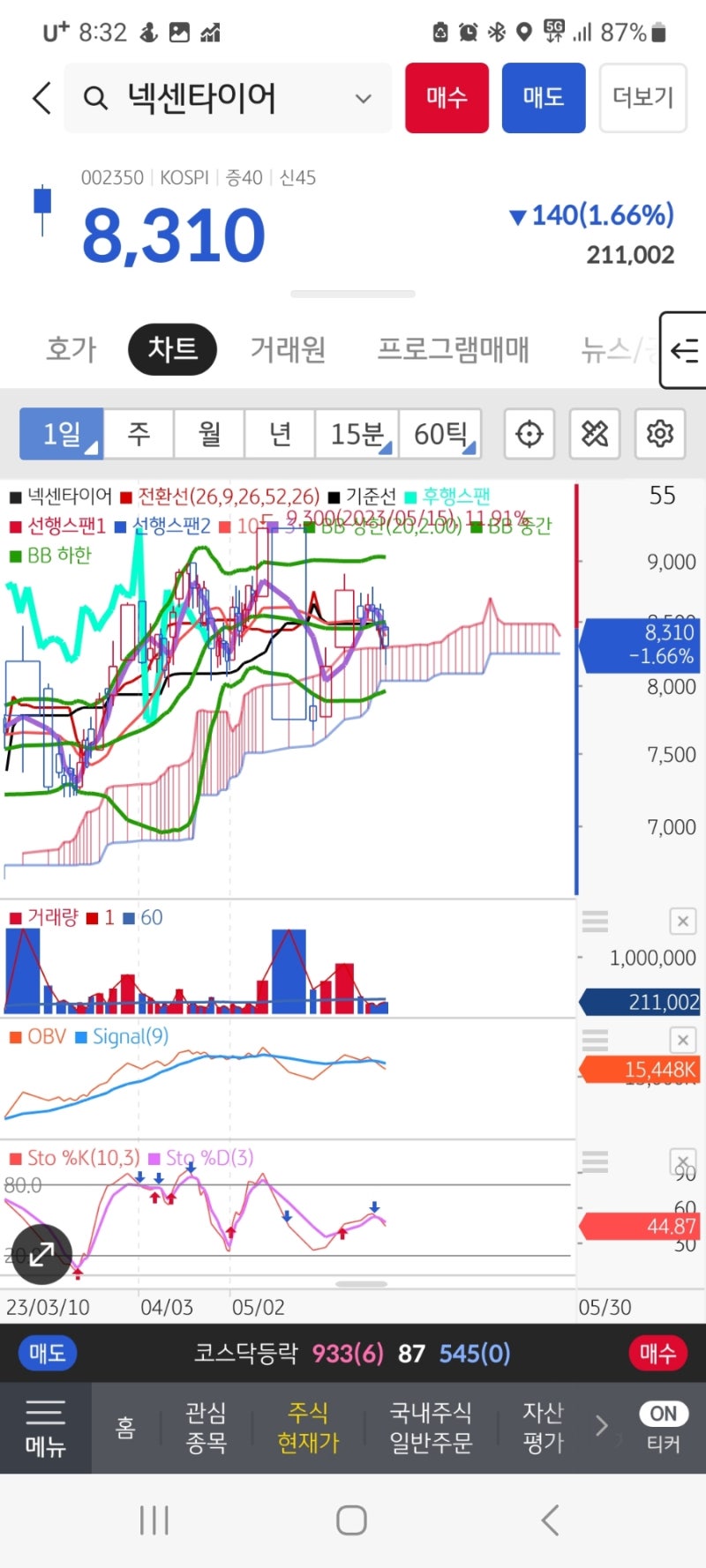Choose the 15분 minute chart interval
Viewport: 706px width, 1568px height.
357,433
